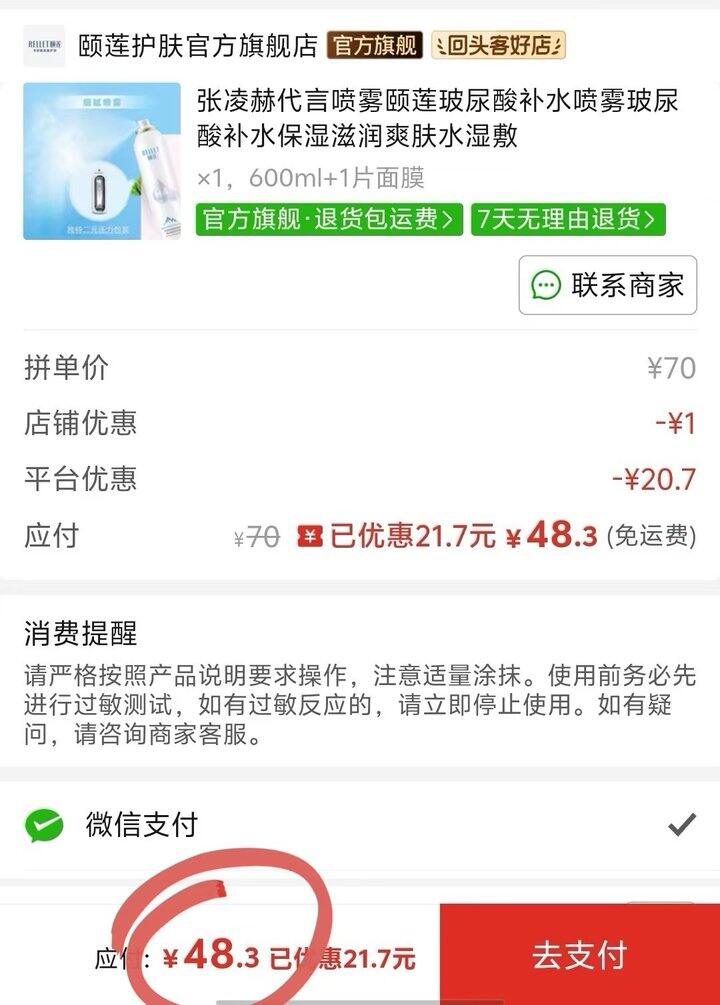Tap 去支付 to pay now
This screenshot has width=720, height=1005.
tap(579, 955)
